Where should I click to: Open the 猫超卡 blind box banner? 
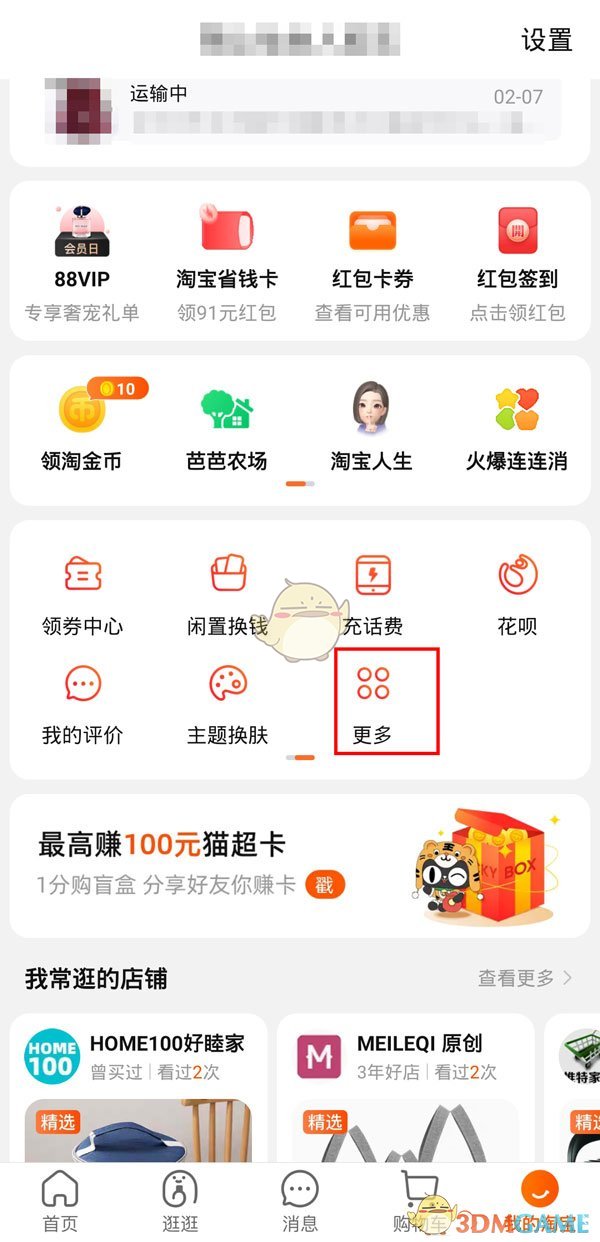coord(300,865)
